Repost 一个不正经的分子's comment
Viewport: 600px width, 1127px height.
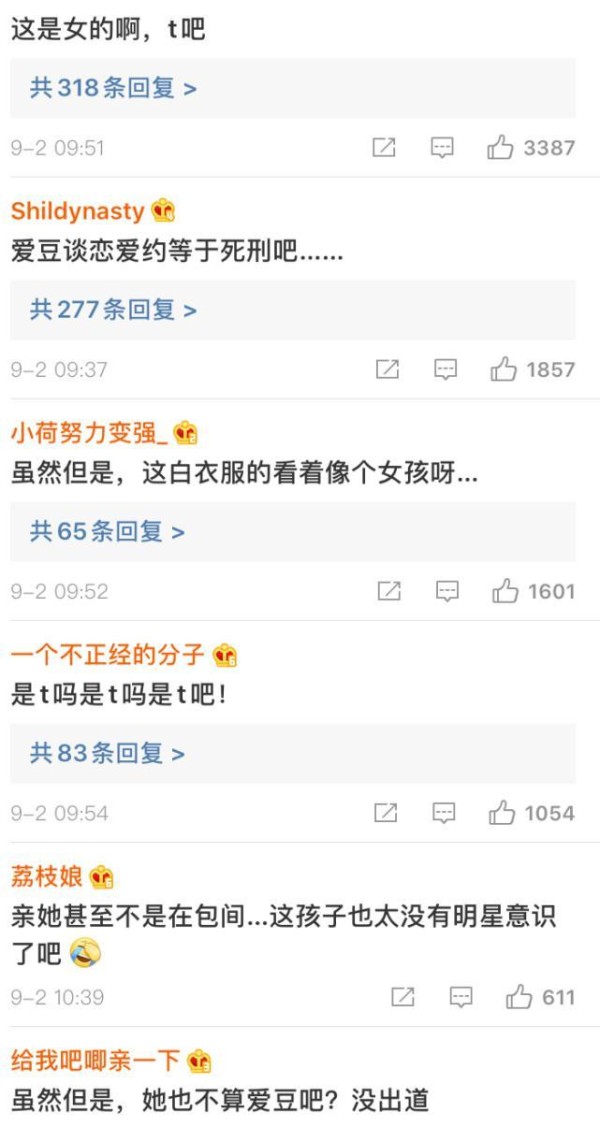[386, 814]
